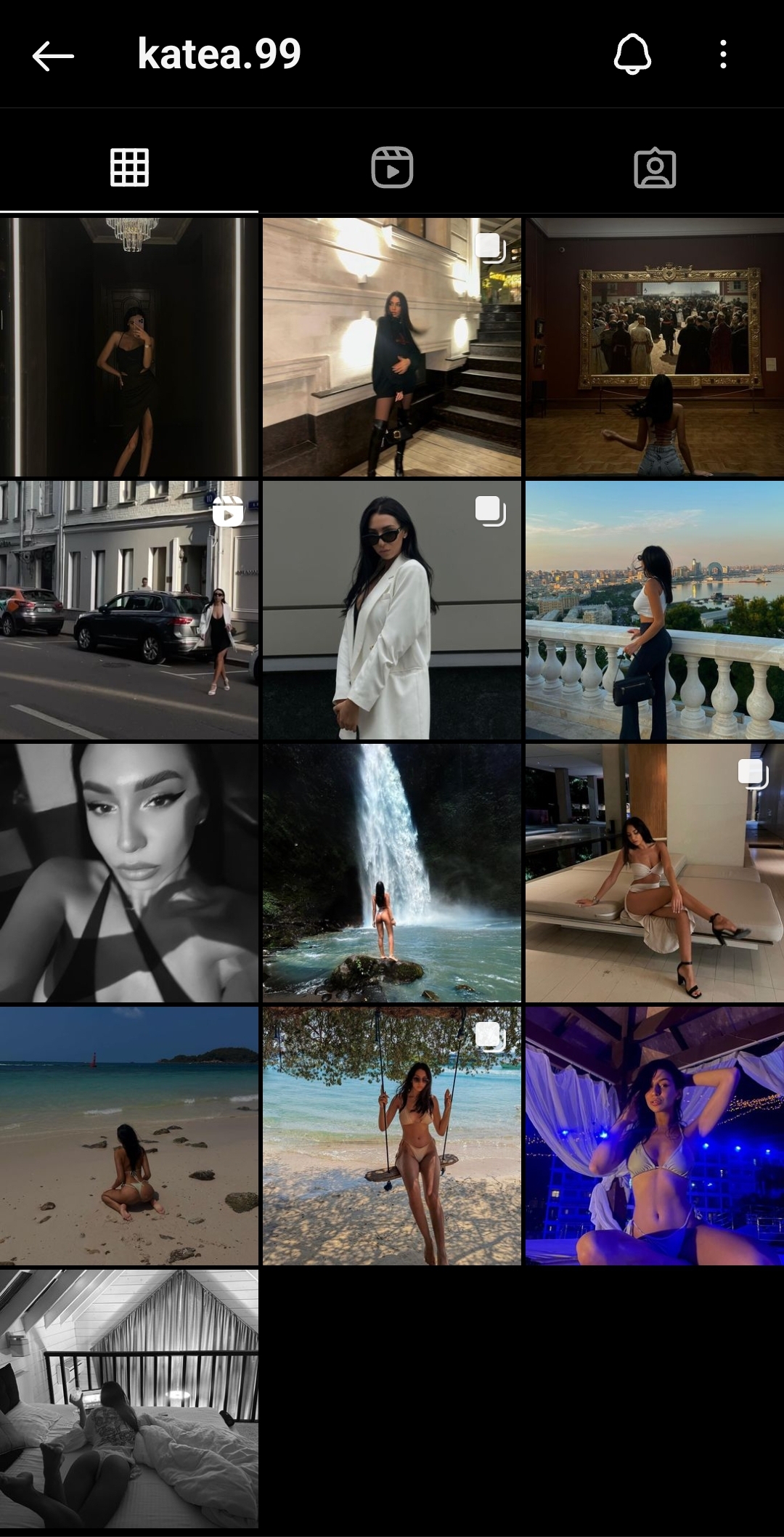Open the waterfall post
The width and height of the screenshot is (784, 1537).
click(392, 873)
